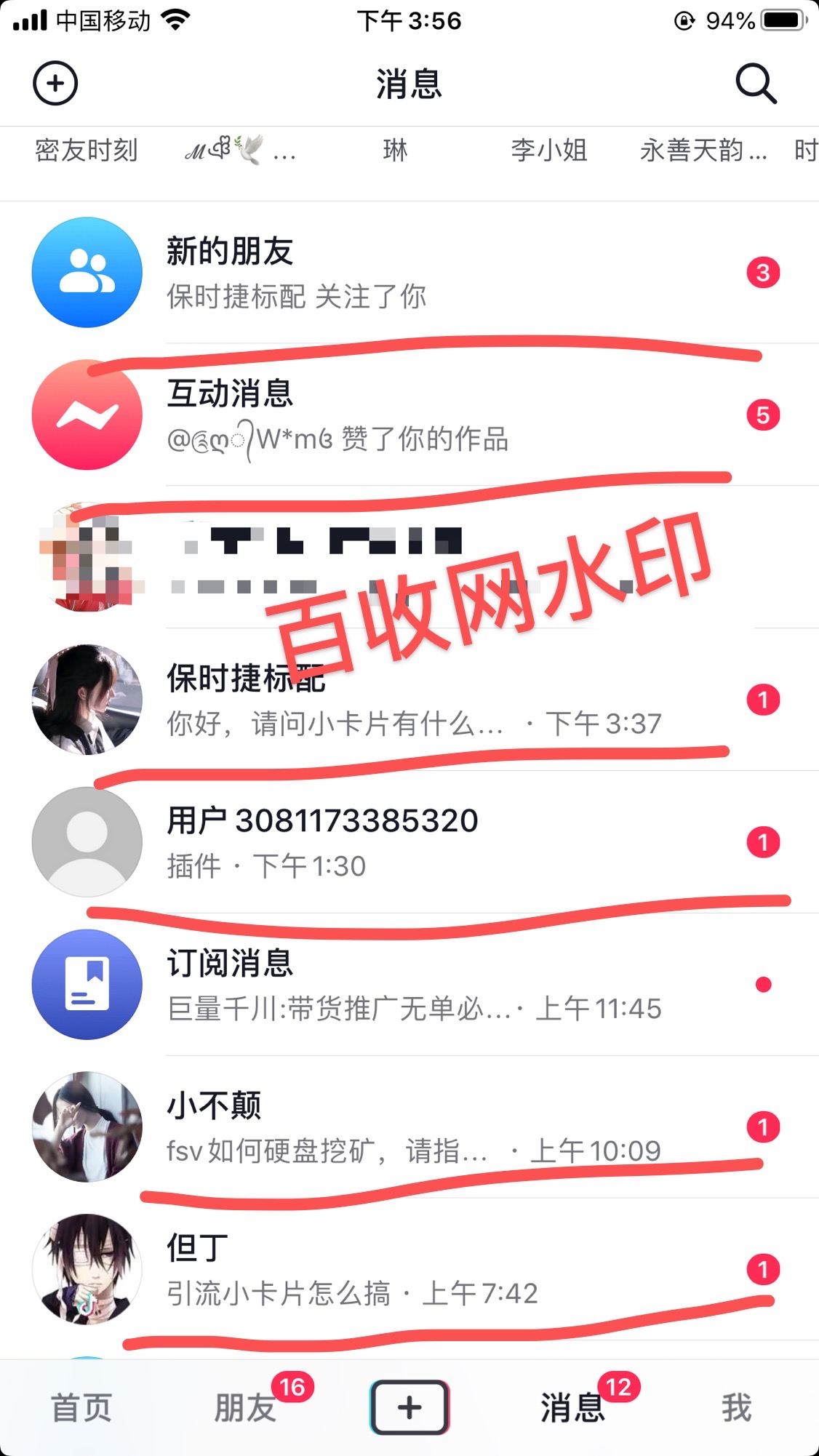Open friend 永善天韵 in the top row
Image resolution: width=819 pixels, height=1456 pixels.
click(x=703, y=151)
